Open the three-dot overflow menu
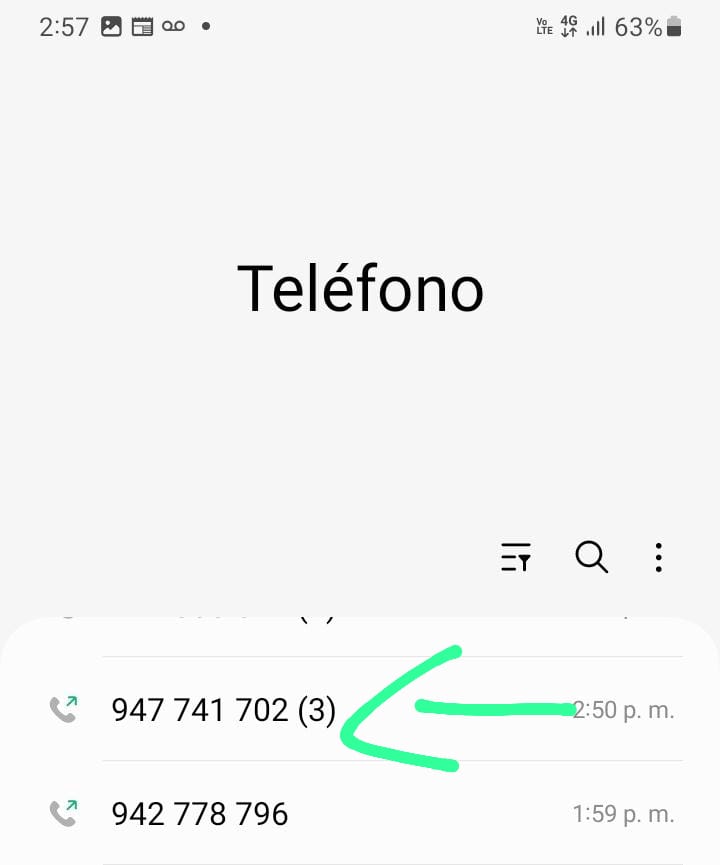Viewport: 720px width, 865px height. point(658,557)
